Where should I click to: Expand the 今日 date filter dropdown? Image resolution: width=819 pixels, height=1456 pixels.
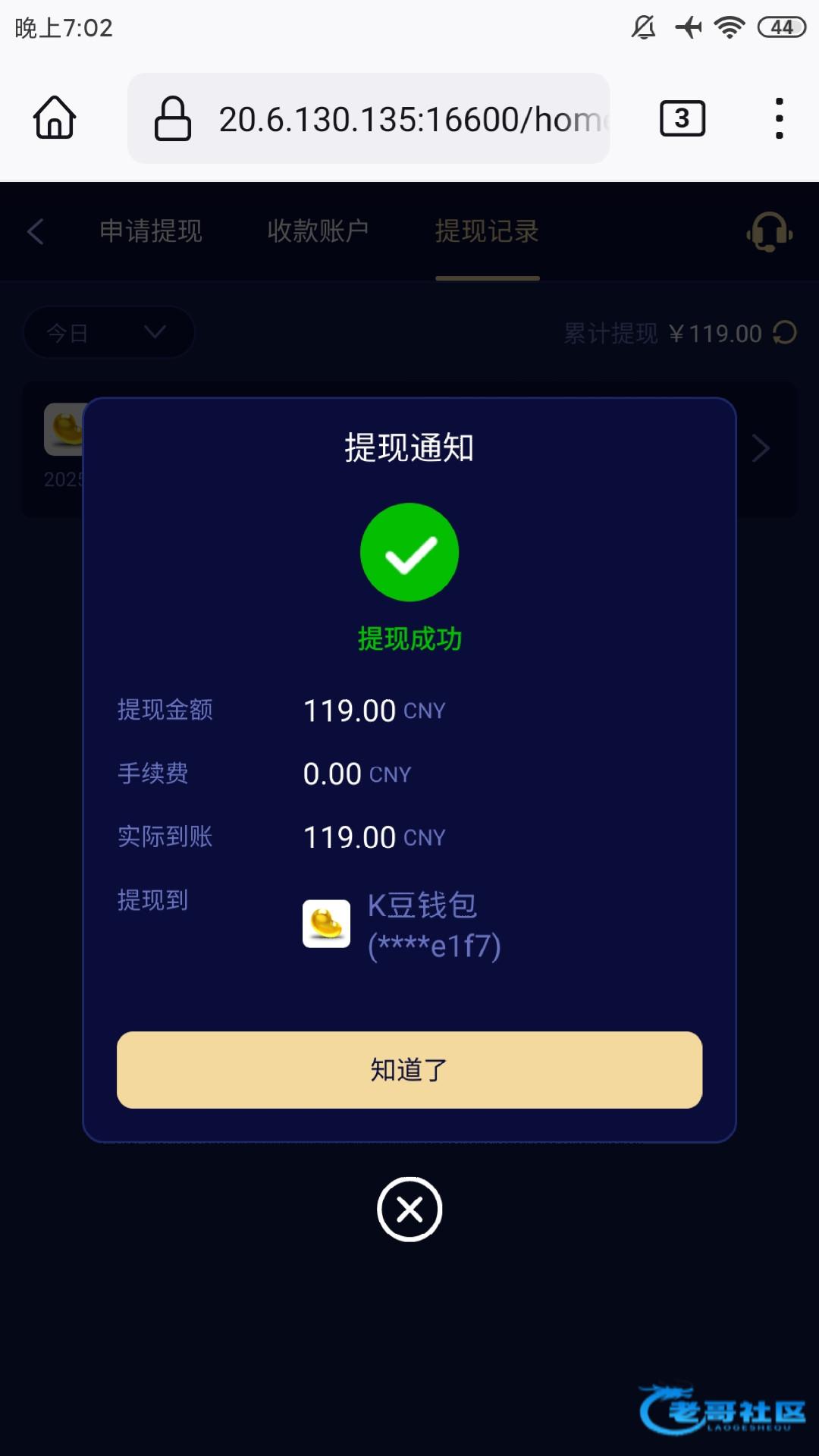click(108, 332)
